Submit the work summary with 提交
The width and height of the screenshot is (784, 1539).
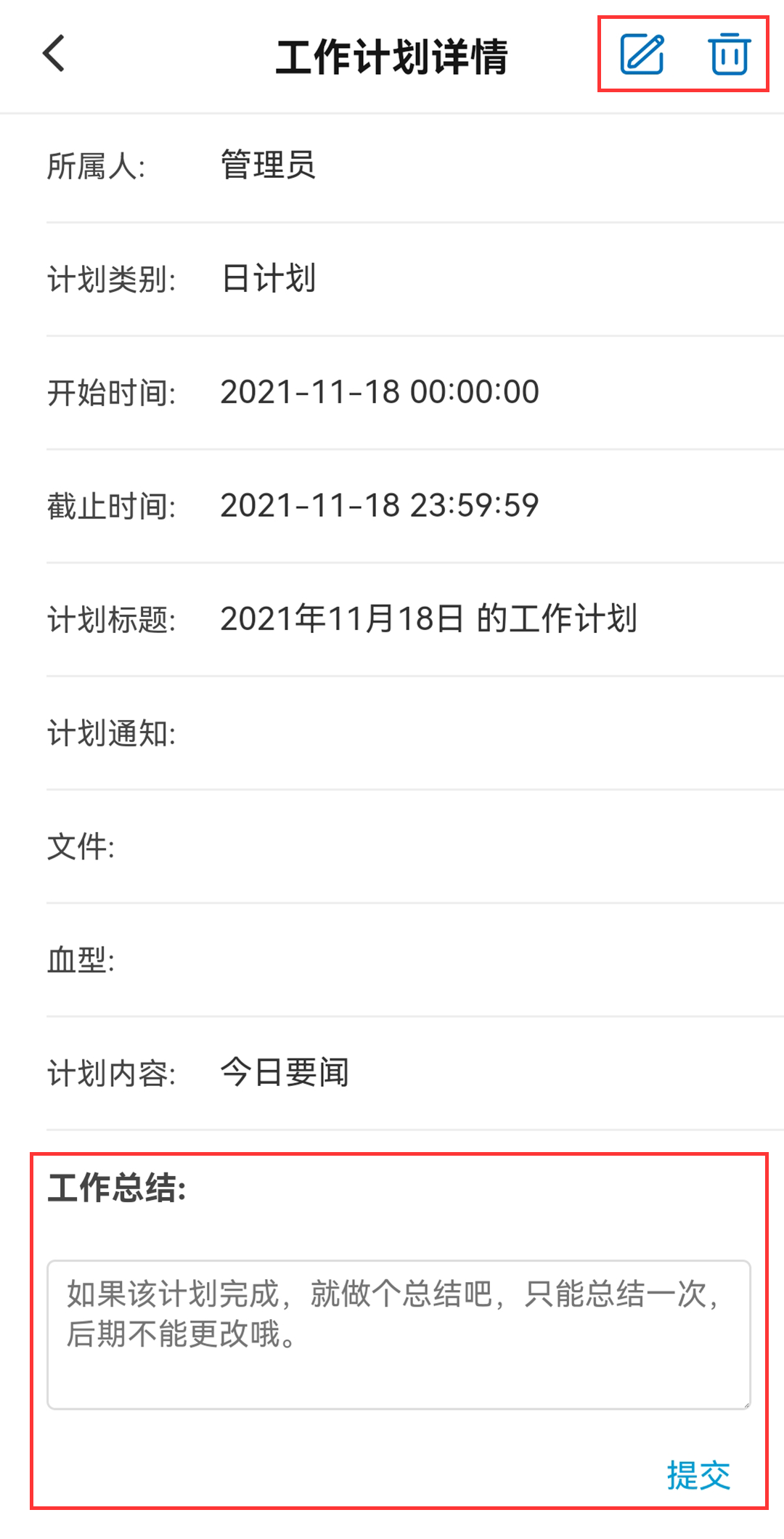click(698, 1475)
